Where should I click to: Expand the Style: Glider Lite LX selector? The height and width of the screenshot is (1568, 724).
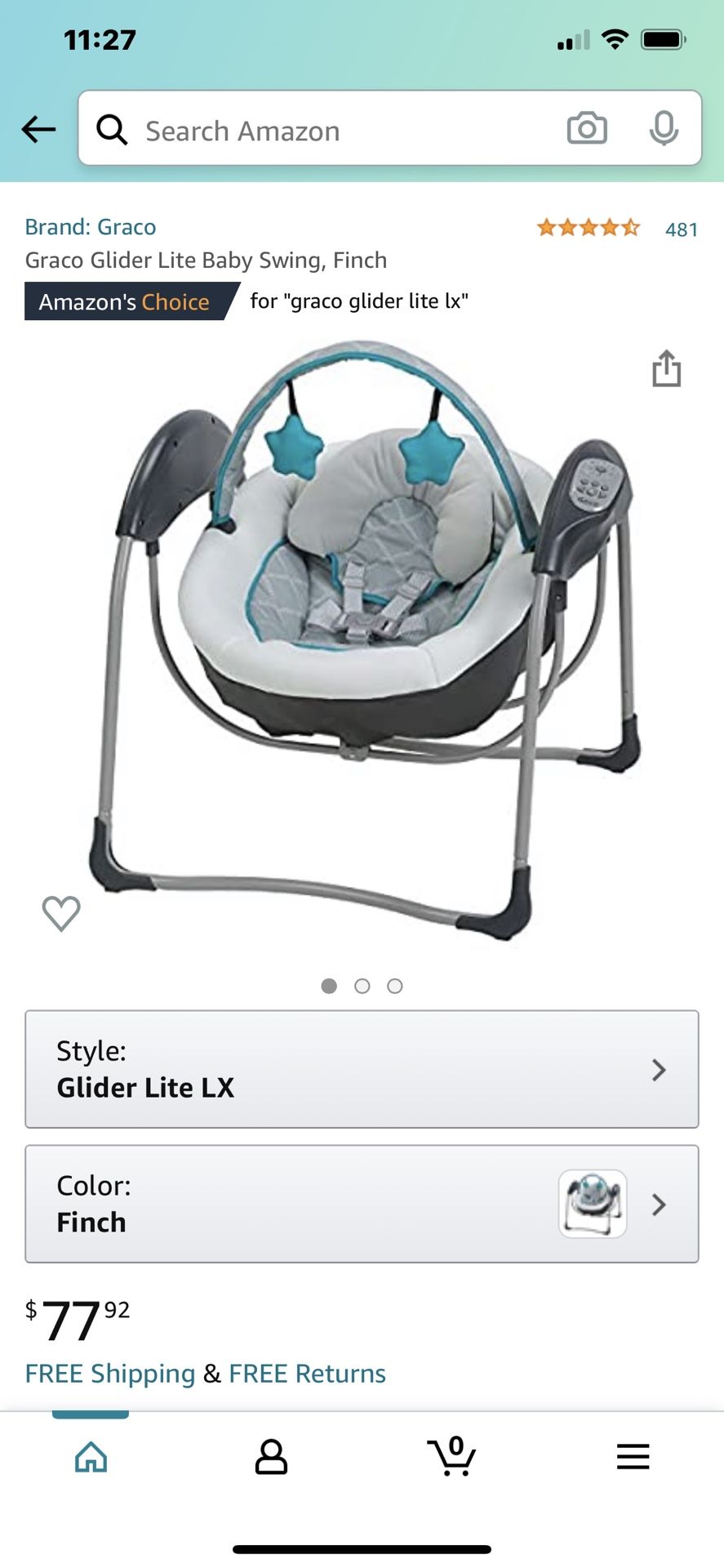pyautogui.click(x=362, y=1071)
